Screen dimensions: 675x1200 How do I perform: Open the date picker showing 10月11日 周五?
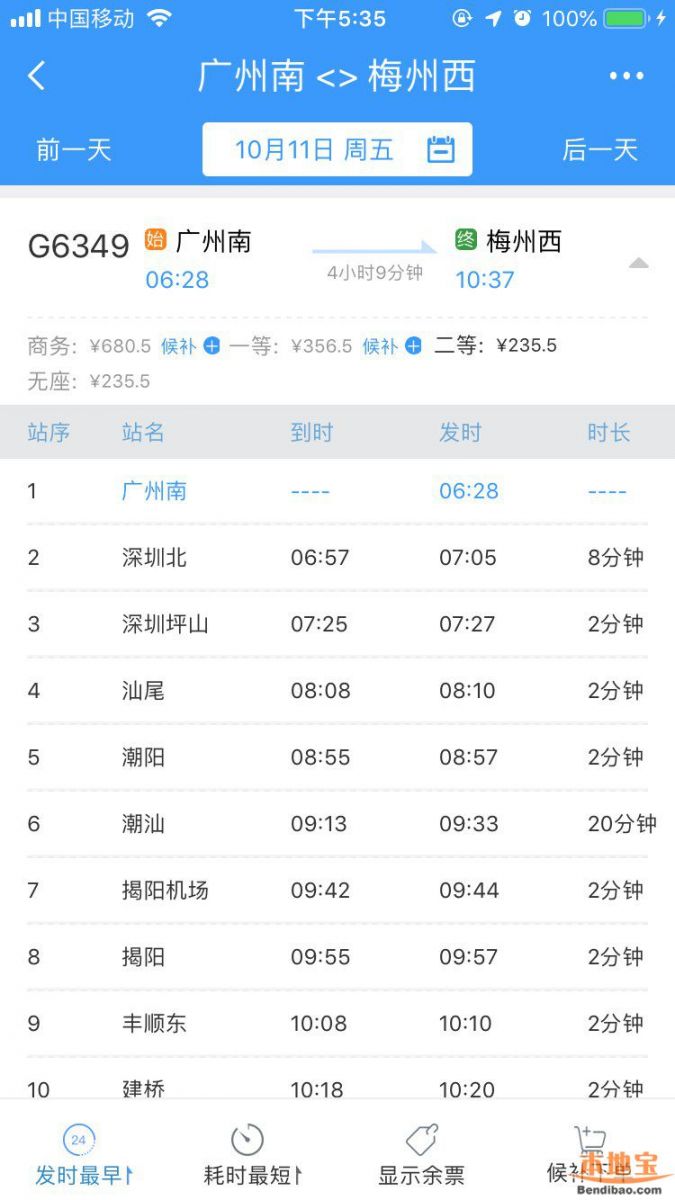tap(337, 150)
